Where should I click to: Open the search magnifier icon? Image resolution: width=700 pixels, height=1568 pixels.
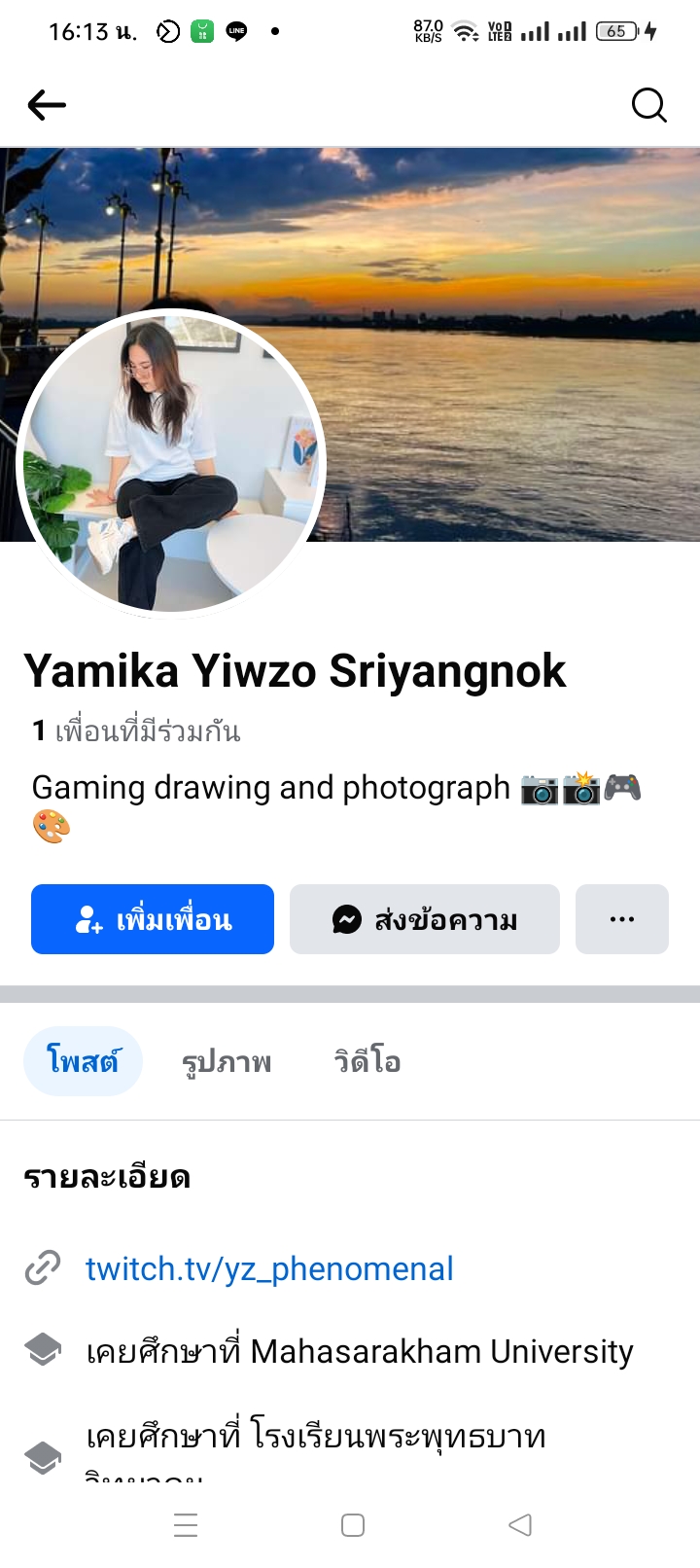pyautogui.click(x=648, y=104)
